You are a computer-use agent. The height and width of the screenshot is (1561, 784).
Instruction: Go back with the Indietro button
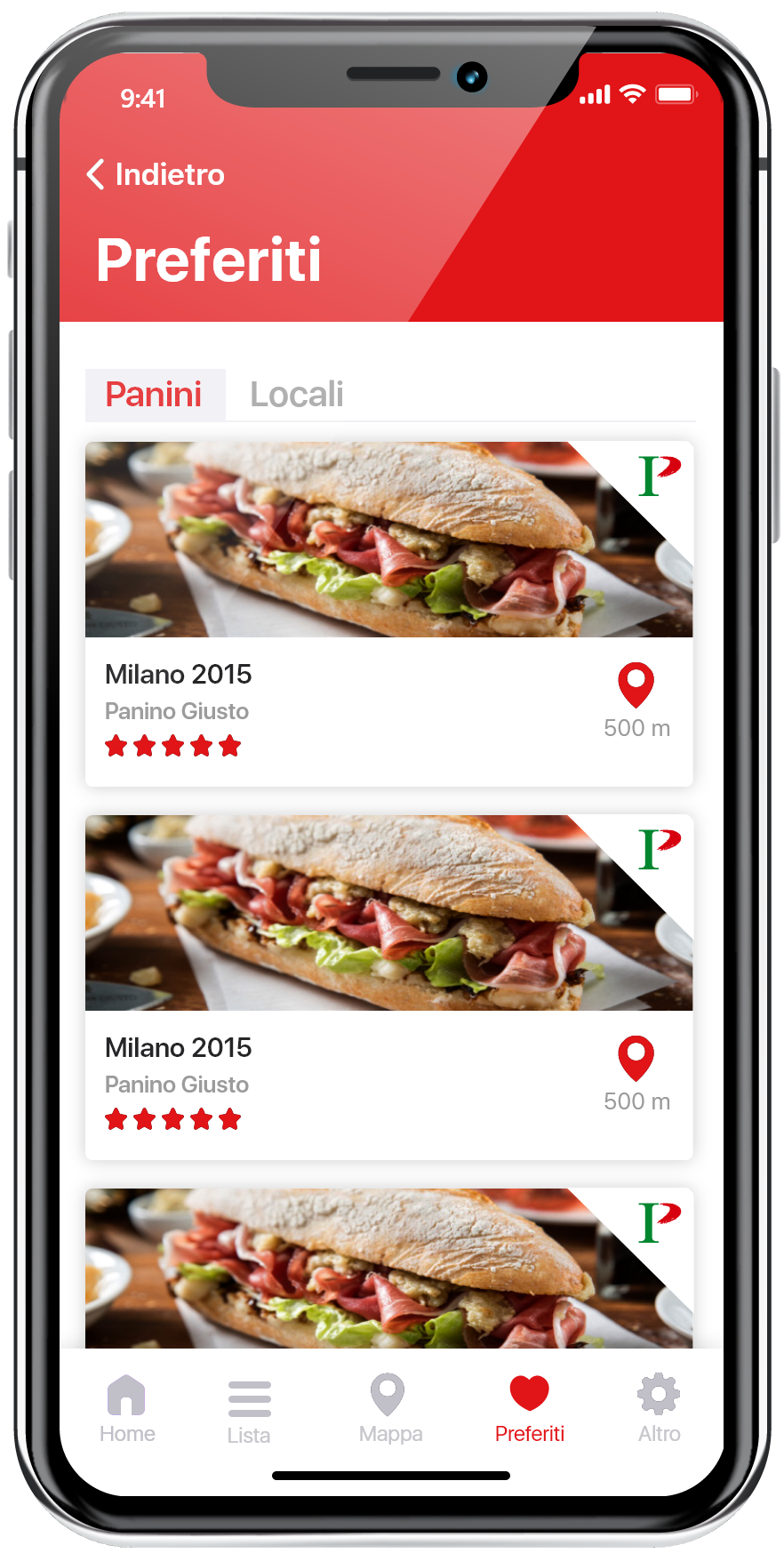point(156,174)
